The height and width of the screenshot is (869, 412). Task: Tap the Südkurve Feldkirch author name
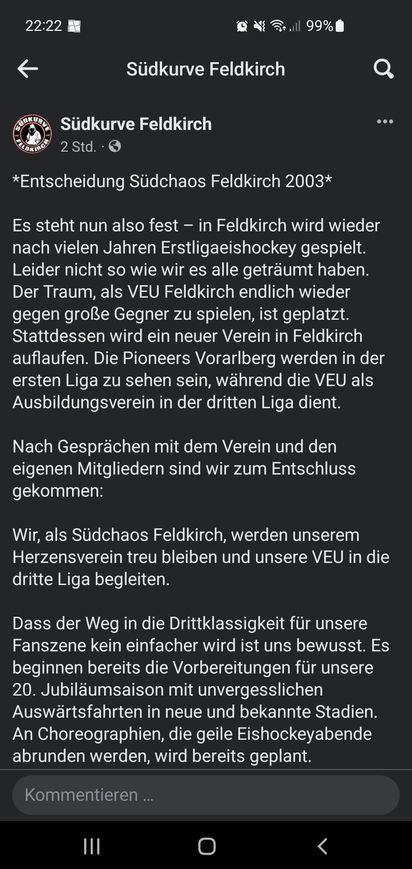click(x=136, y=124)
